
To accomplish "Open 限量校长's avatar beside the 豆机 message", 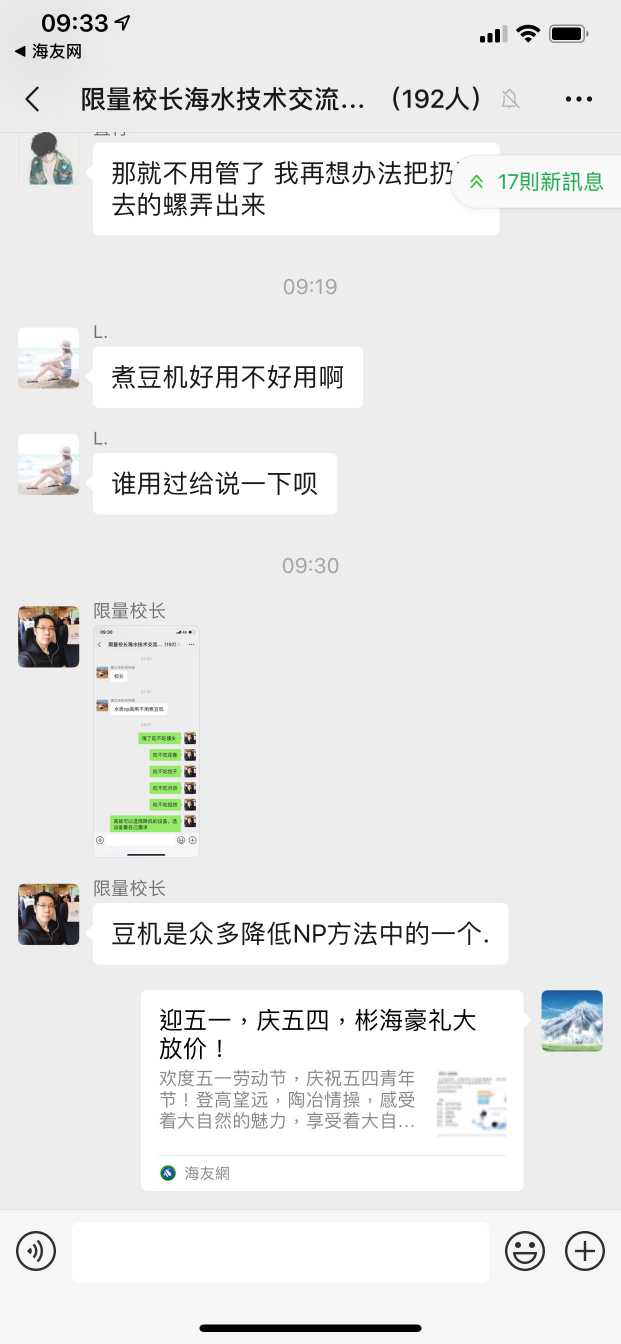I will (48, 914).
